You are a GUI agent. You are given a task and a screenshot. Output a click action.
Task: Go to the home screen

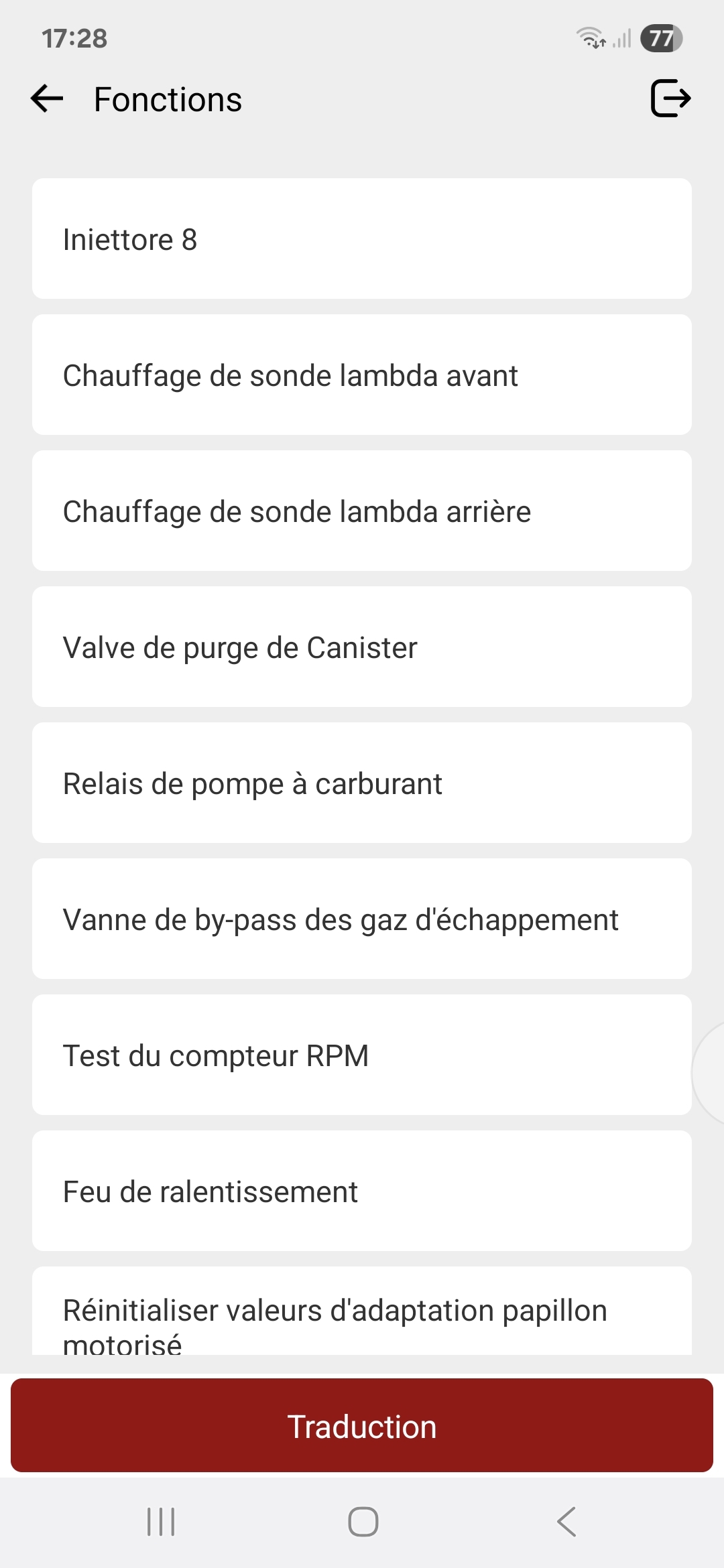point(363,1522)
